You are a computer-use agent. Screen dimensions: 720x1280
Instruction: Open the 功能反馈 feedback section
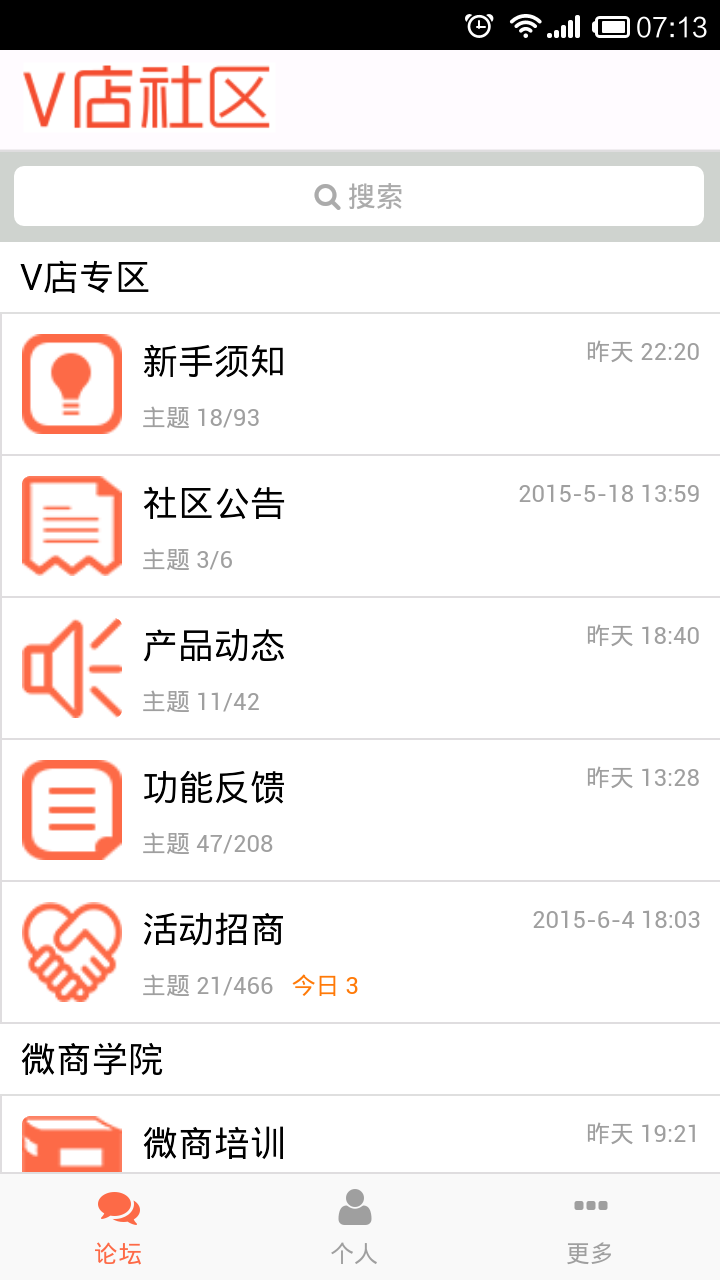pos(360,811)
